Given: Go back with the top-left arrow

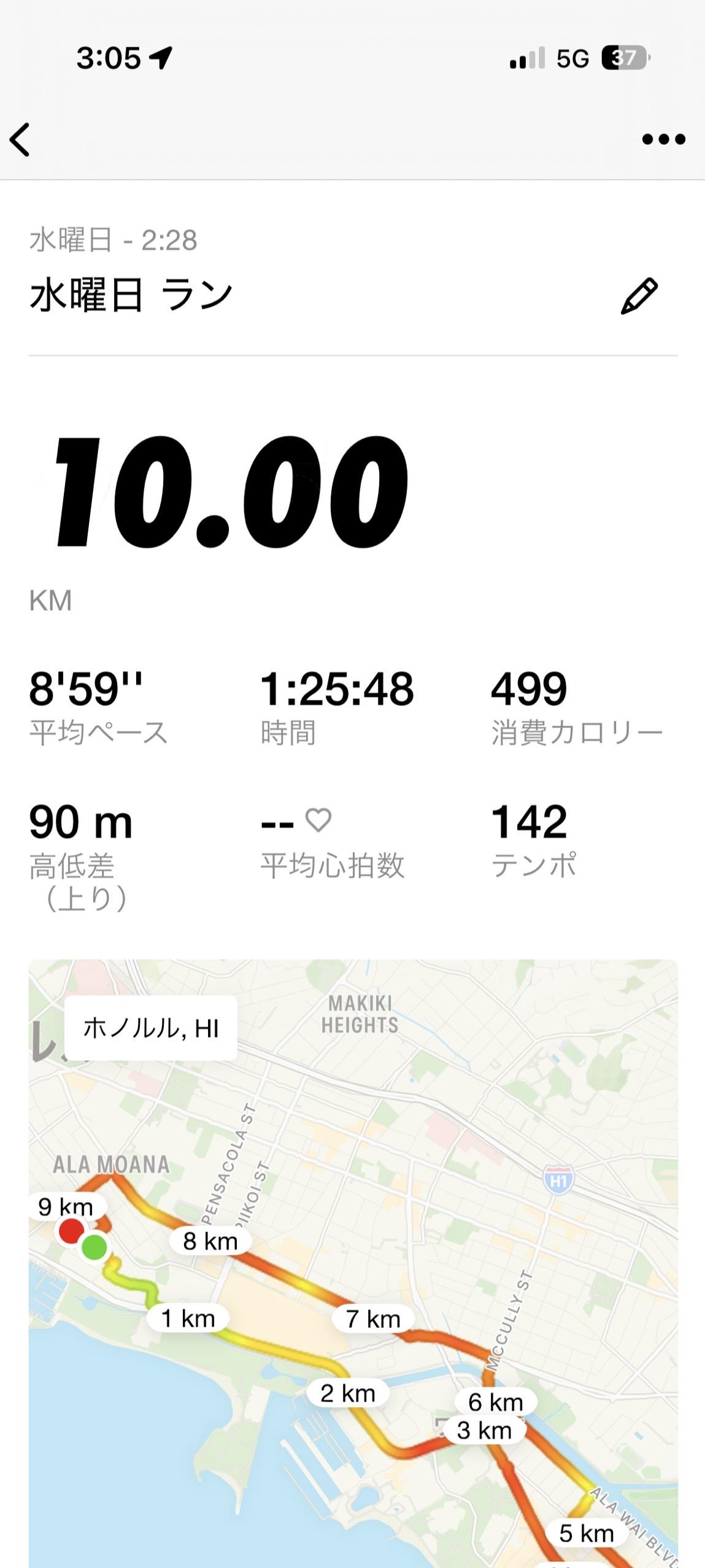Looking at the screenshot, I should tap(20, 139).
